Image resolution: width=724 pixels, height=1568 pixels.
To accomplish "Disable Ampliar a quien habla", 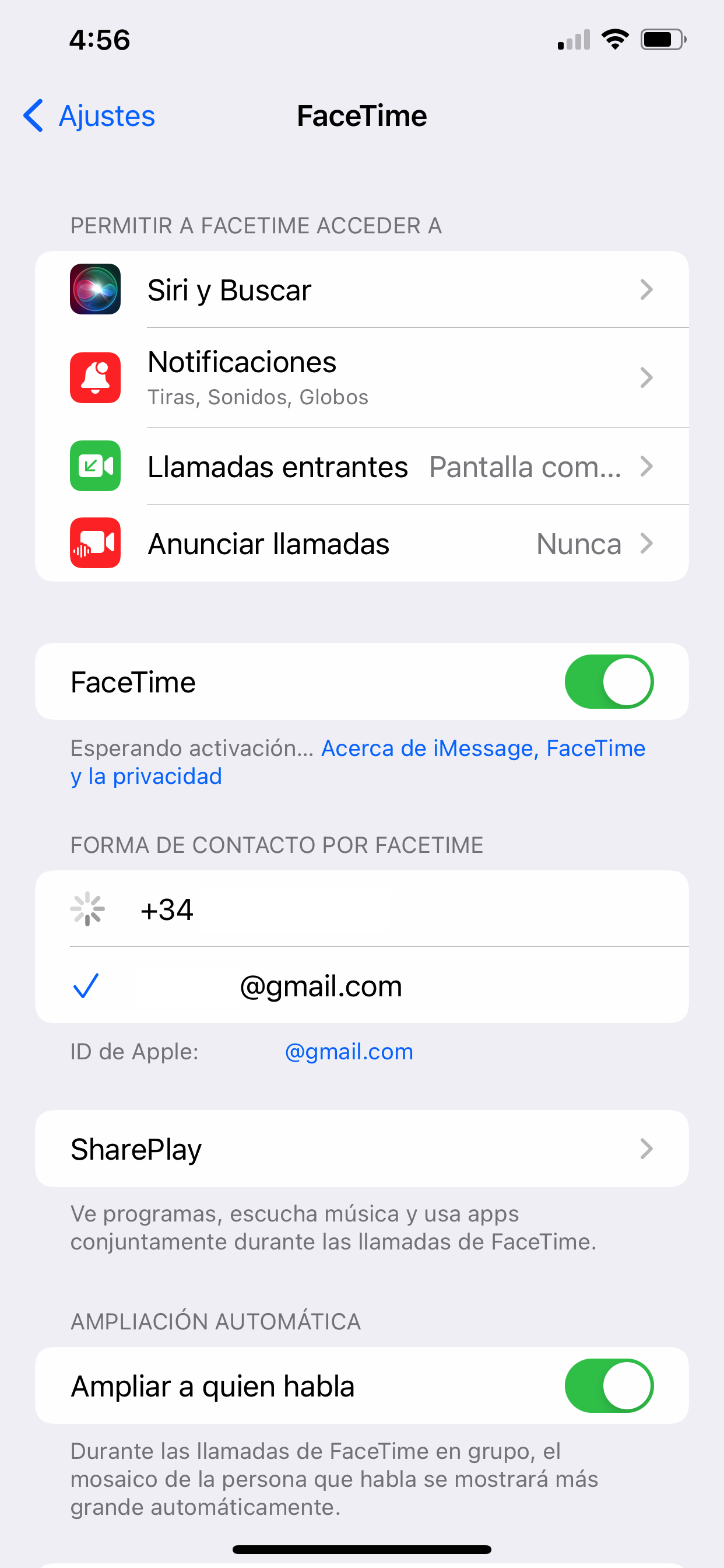I will 609,1386.
